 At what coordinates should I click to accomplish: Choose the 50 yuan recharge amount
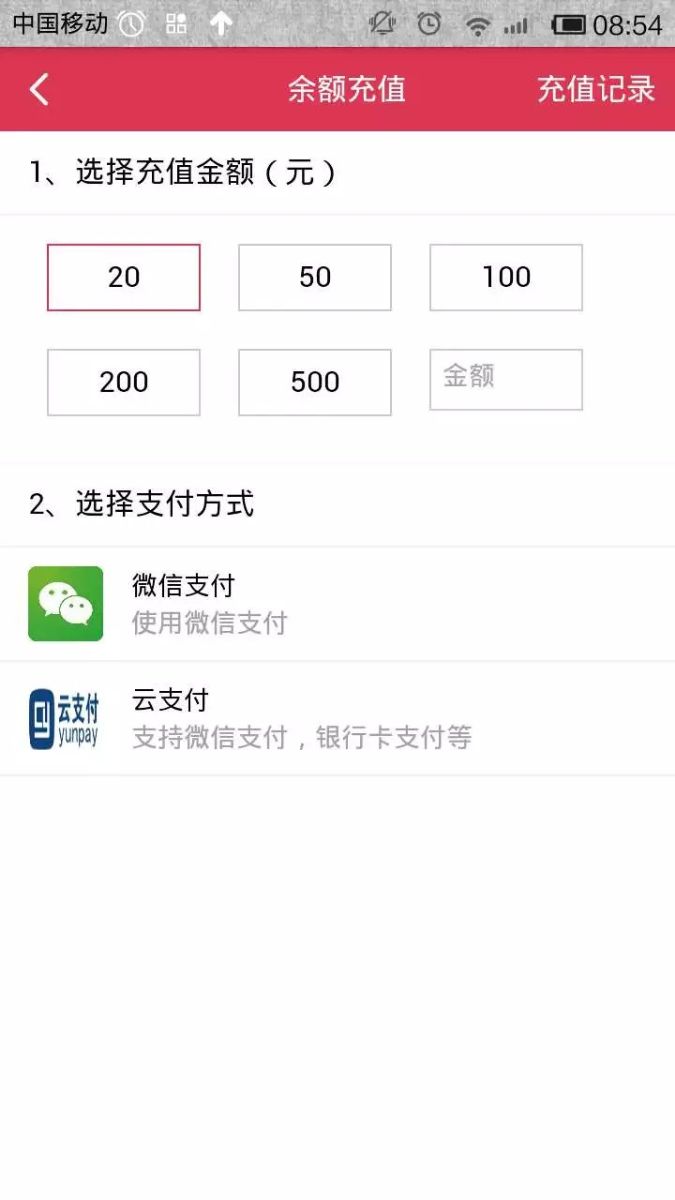pyautogui.click(x=315, y=277)
